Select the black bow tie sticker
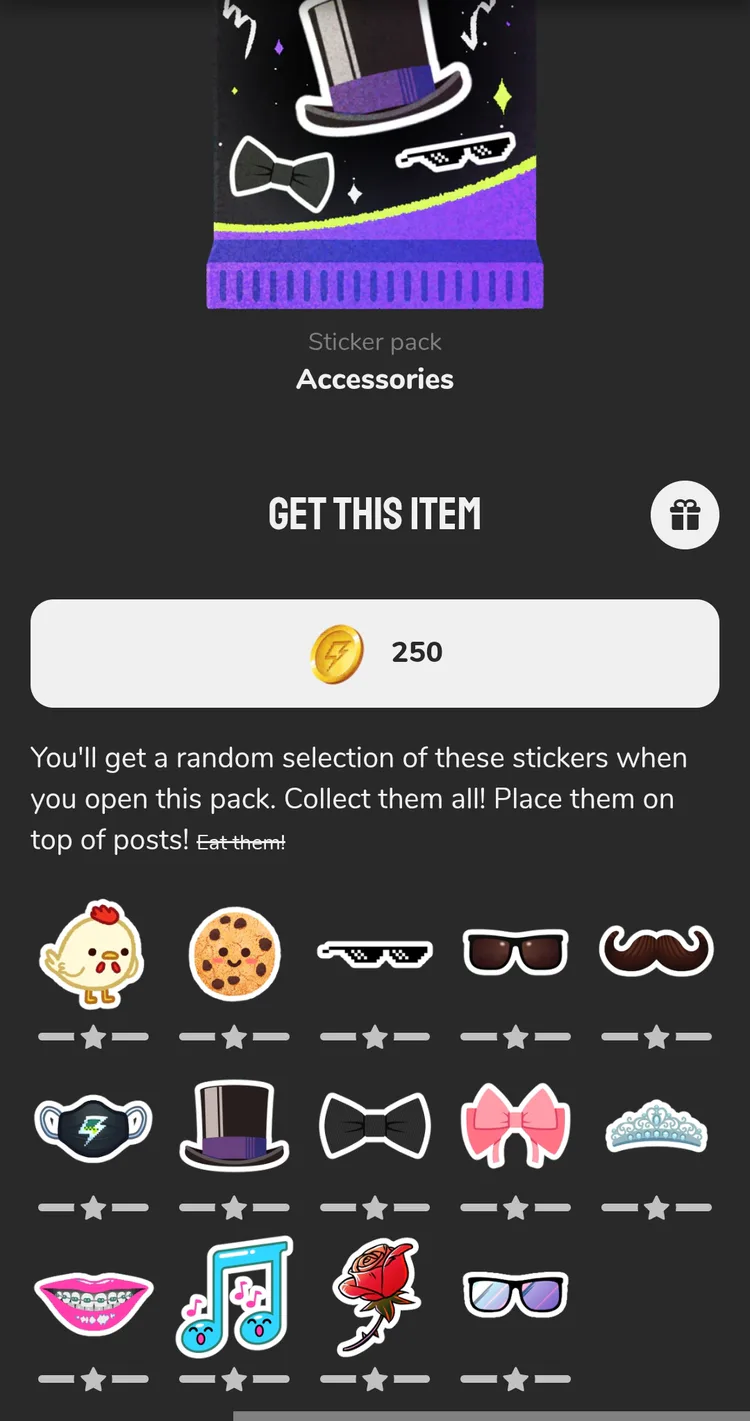 (375, 1124)
